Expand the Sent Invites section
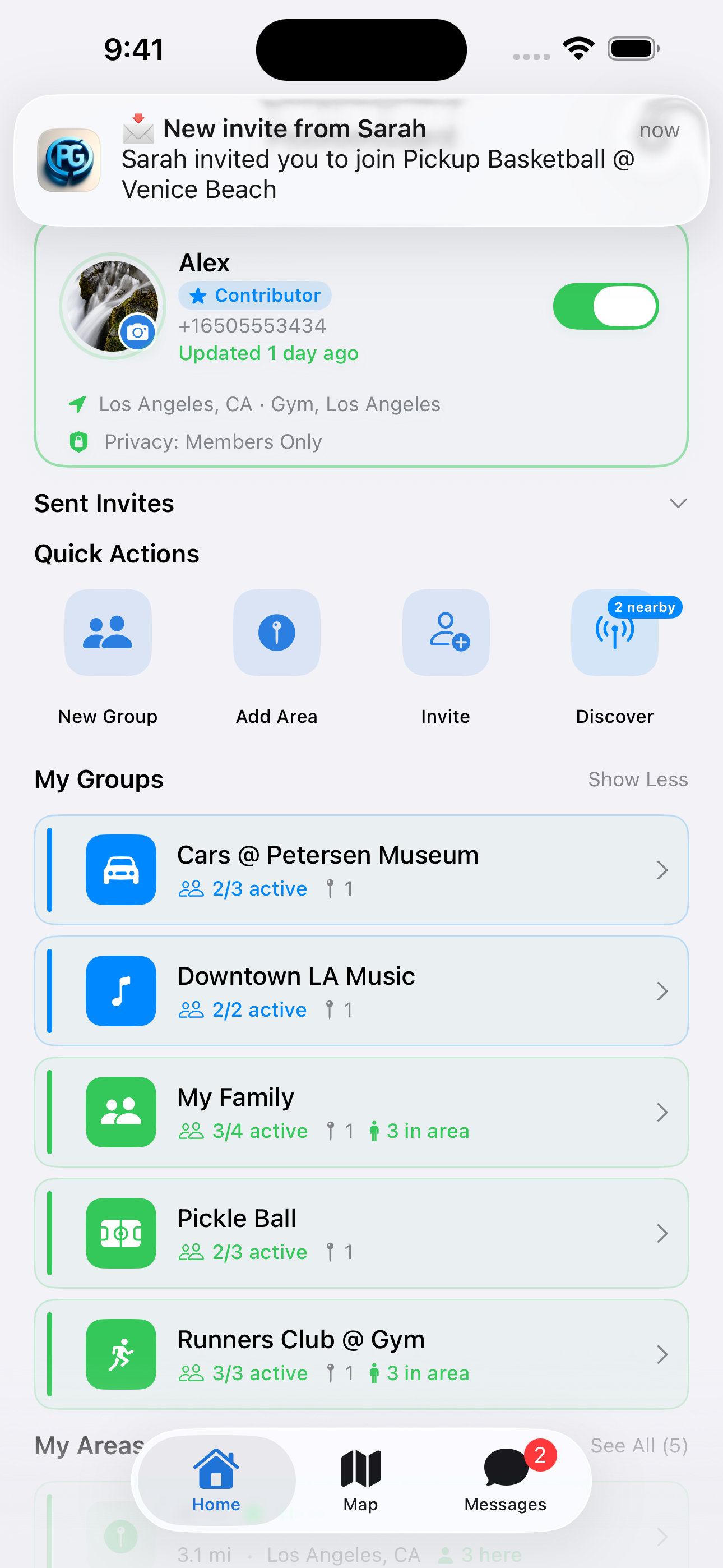The height and width of the screenshot is (1568, 723). (678, 504)
